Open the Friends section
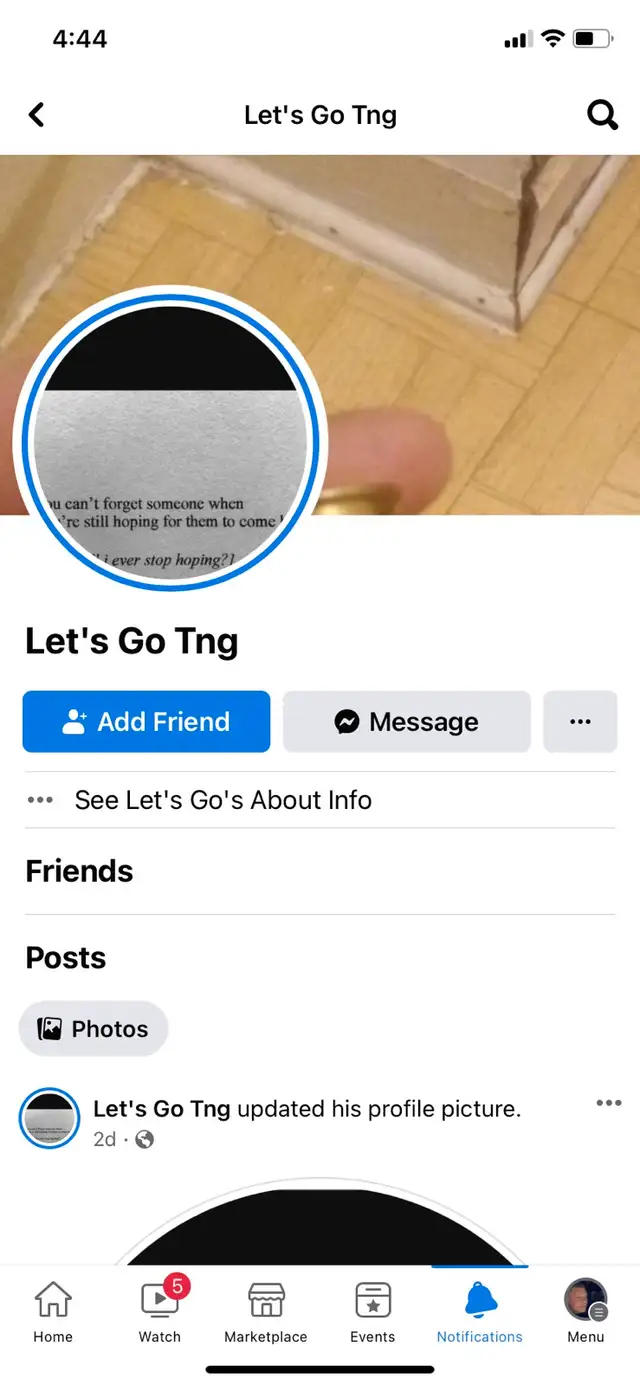Viewport: 640px width, 1386px height. click(79, 871)
